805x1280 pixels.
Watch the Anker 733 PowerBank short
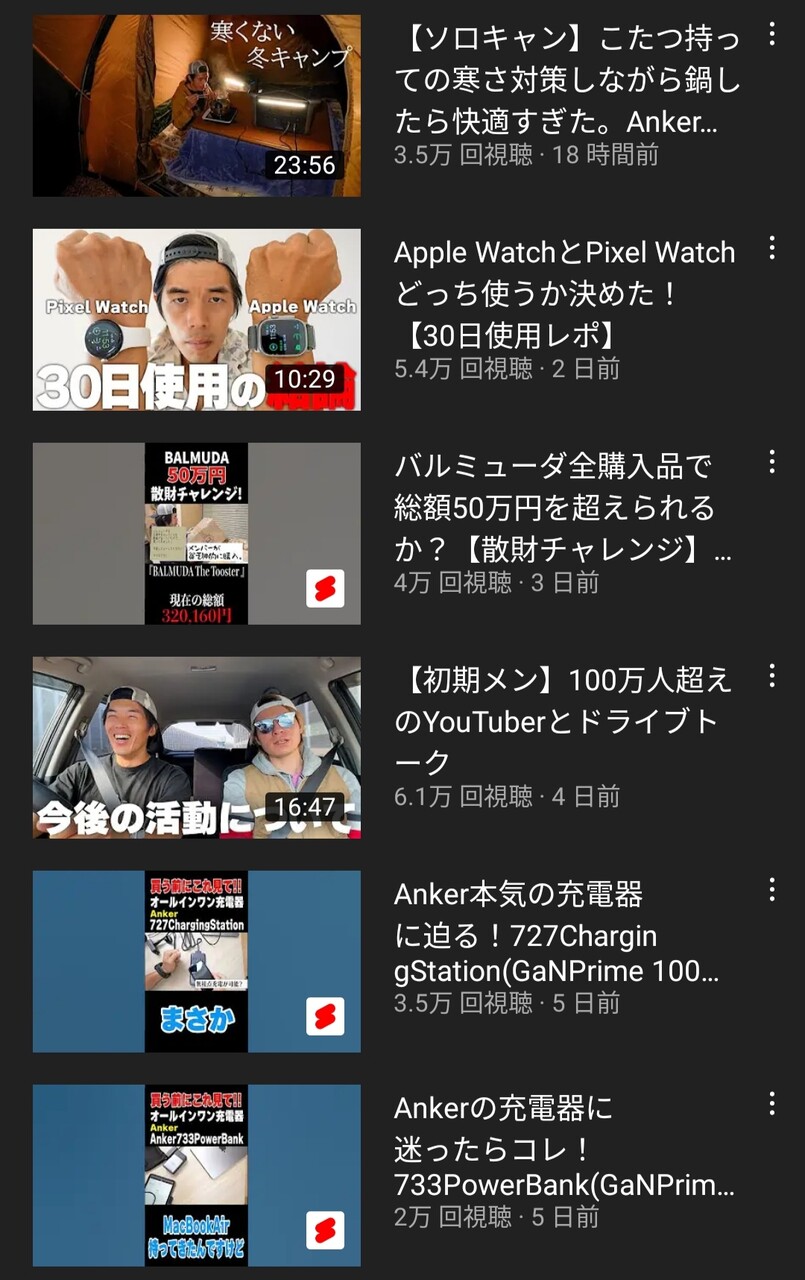coord(197,1175)
